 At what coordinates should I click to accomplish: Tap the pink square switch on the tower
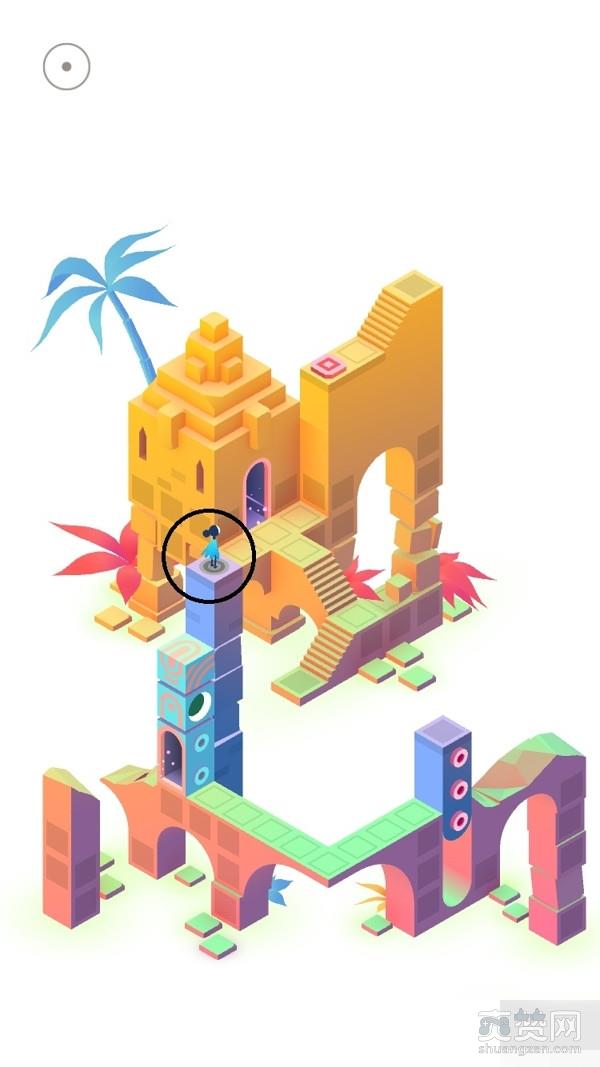pyautogui.click(x=326, y=364)
